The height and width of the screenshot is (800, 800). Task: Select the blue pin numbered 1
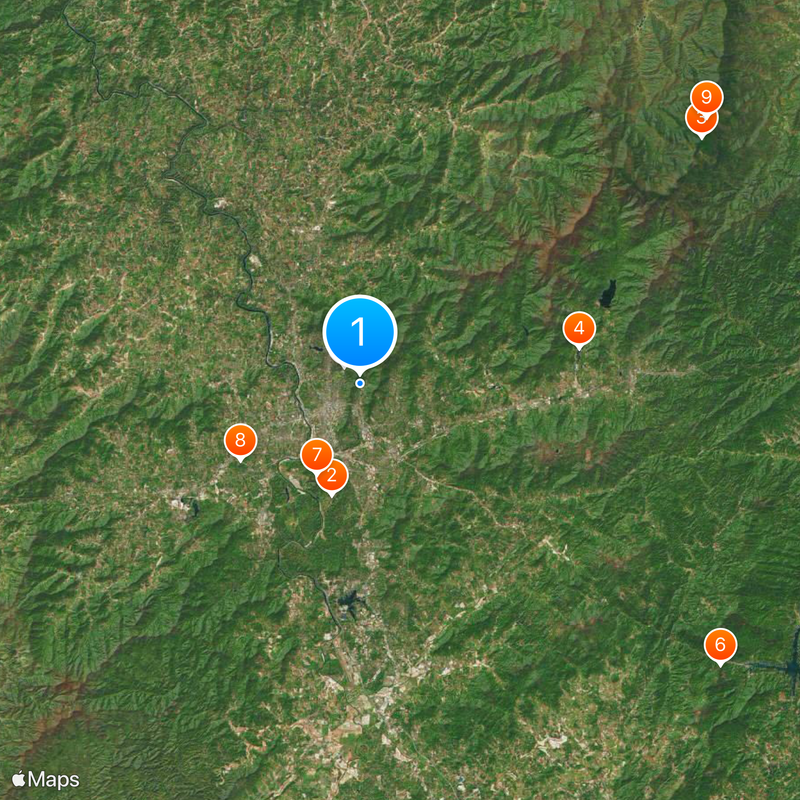[x=360, y=333]
